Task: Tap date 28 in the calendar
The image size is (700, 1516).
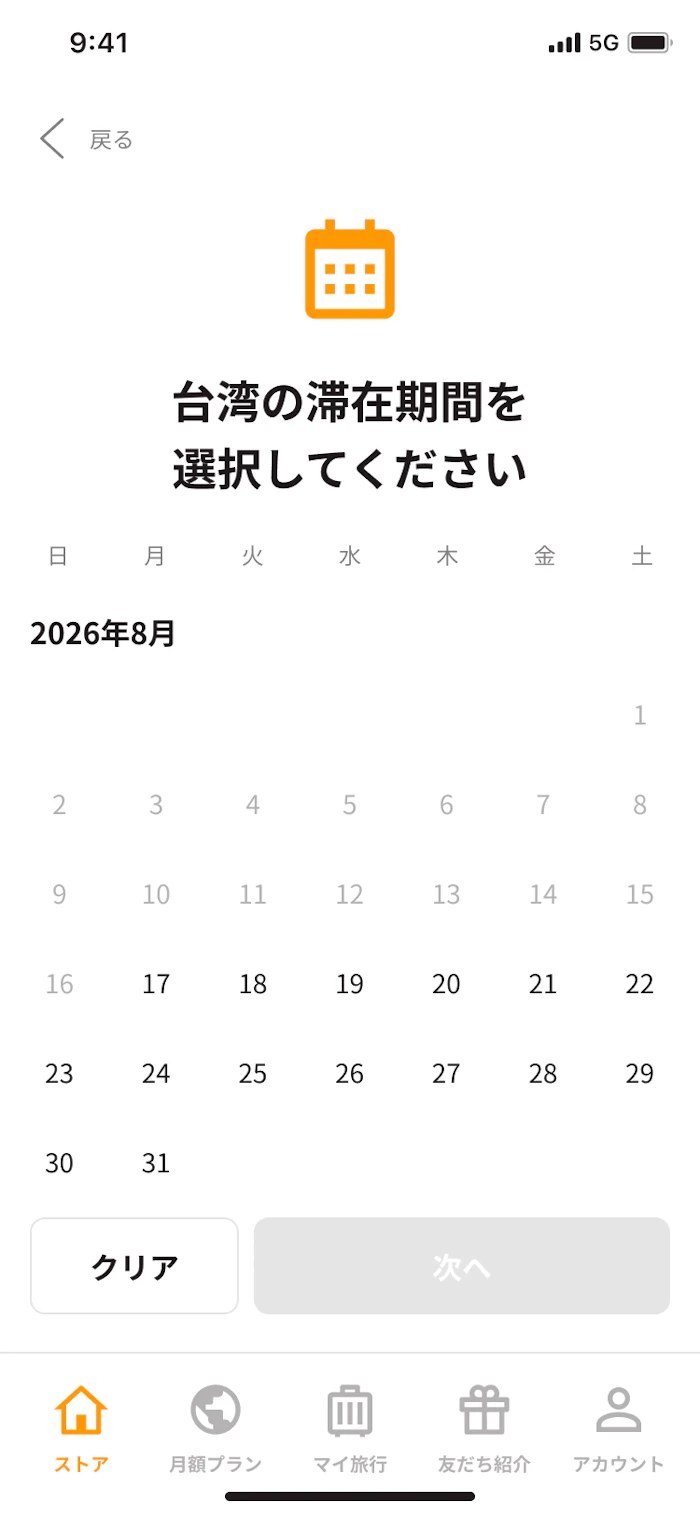Action: [543, 1074]
